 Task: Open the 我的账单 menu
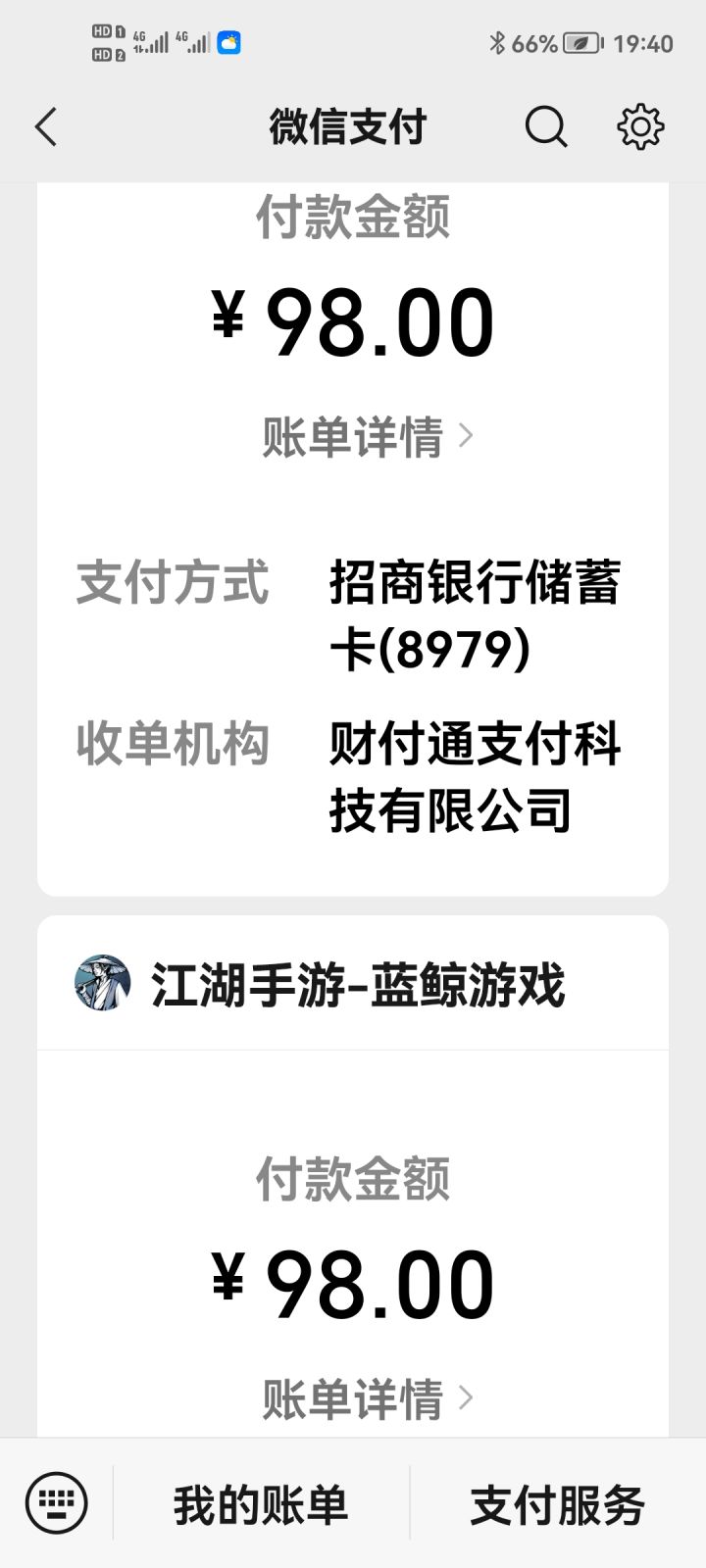coord(261,1505)
